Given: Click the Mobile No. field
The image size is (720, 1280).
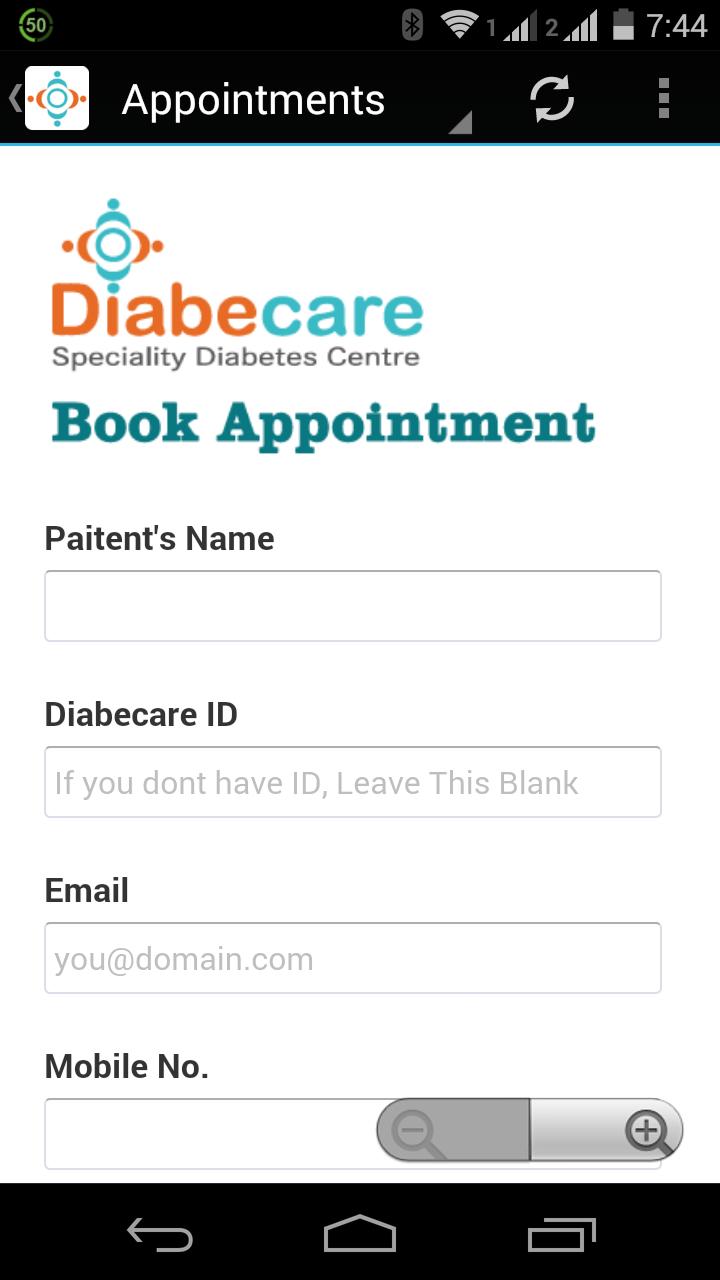Looking at the screenshot, I should tap(200, 1132).
